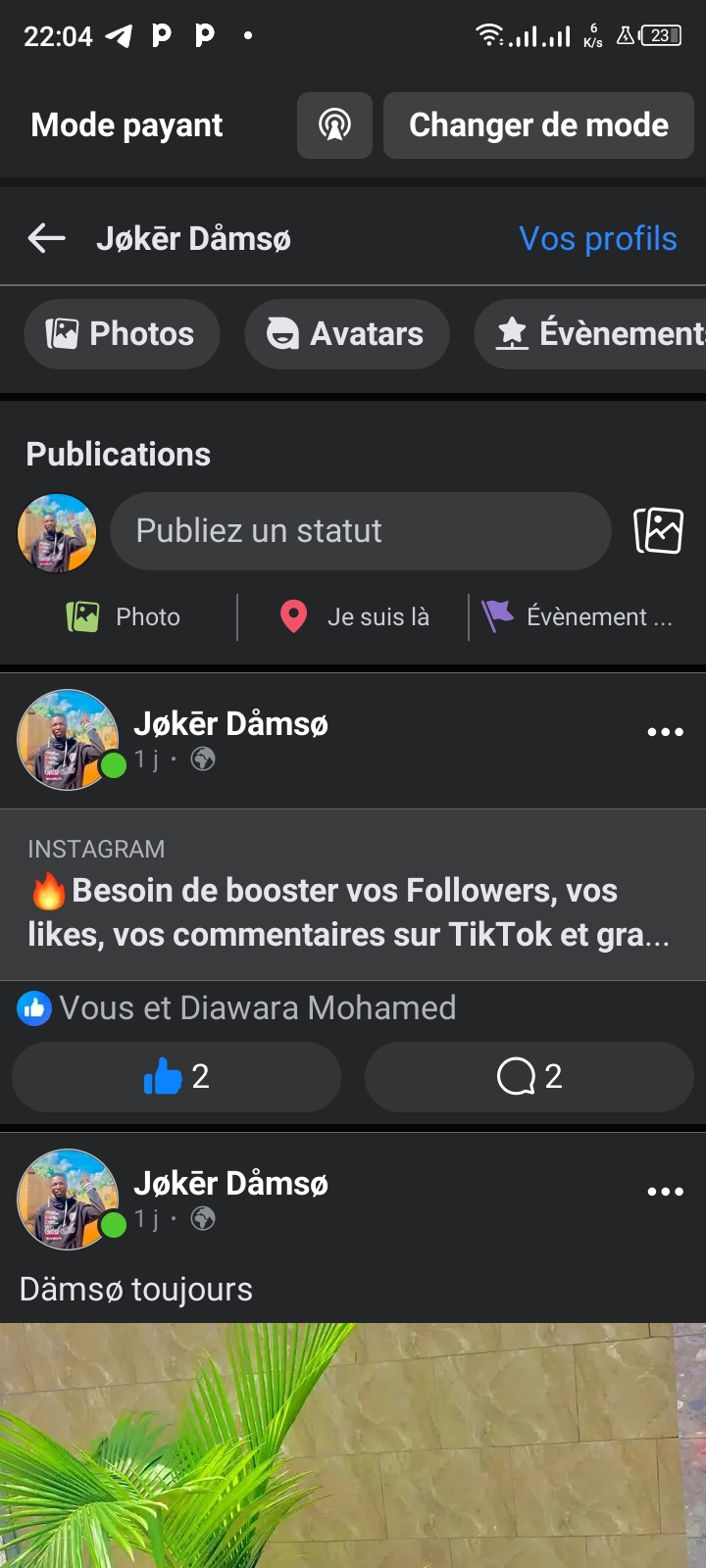View reactions from Vous et Diawara Mohamed

237,1007
